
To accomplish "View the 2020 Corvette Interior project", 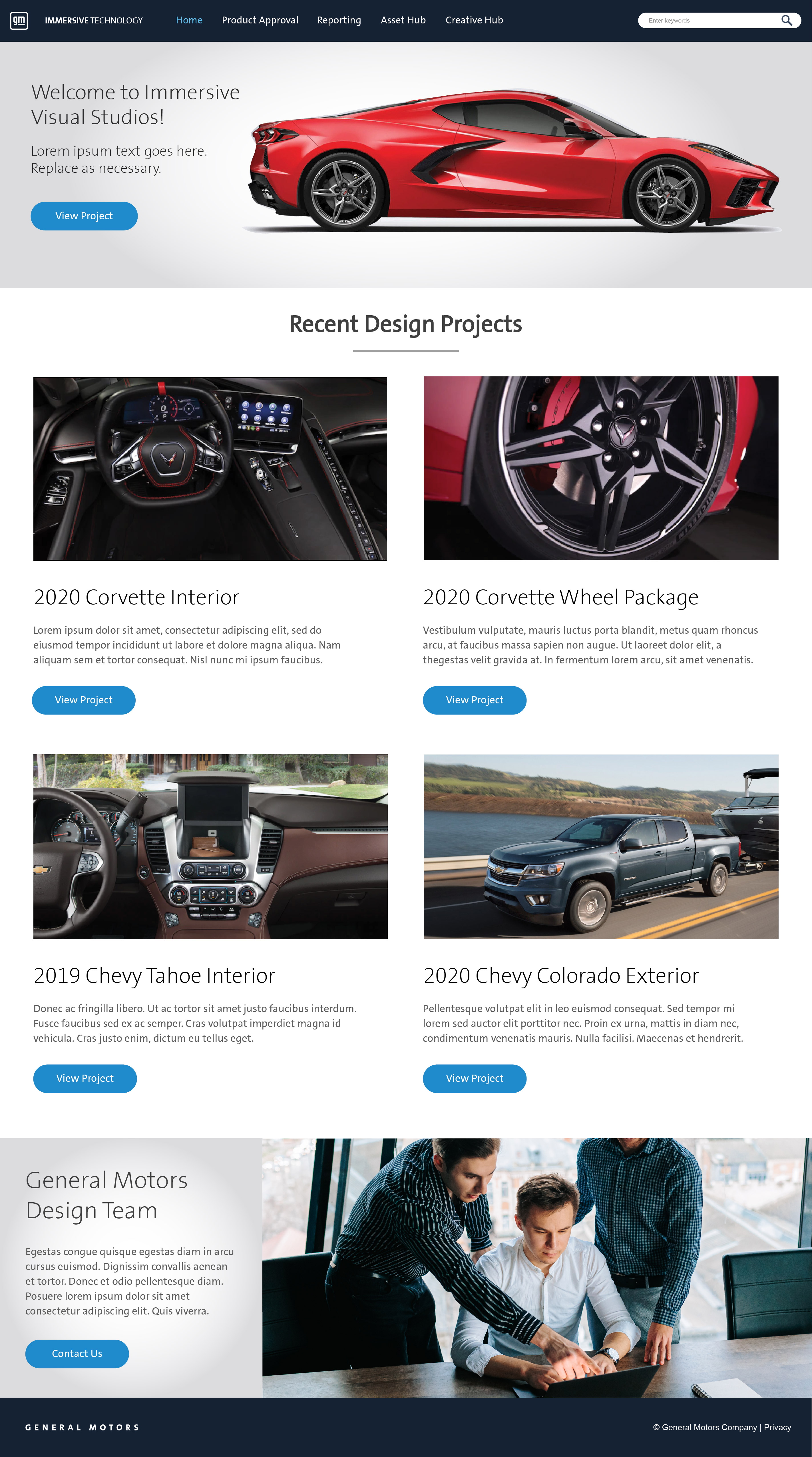I will [84, 700].
